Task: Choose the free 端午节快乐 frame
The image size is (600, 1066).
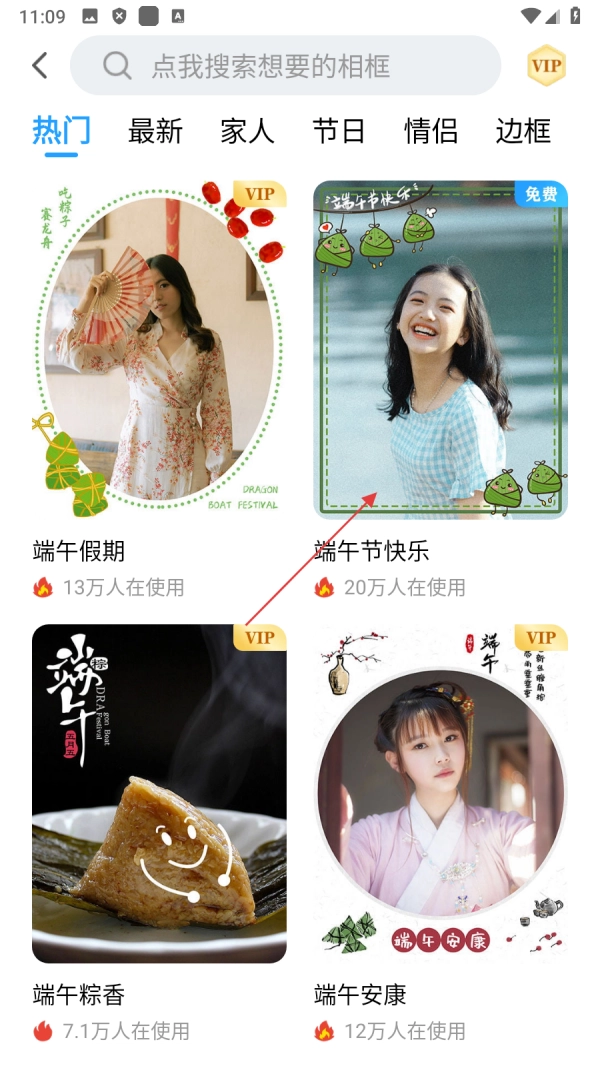Action: (x=440, y=350)
